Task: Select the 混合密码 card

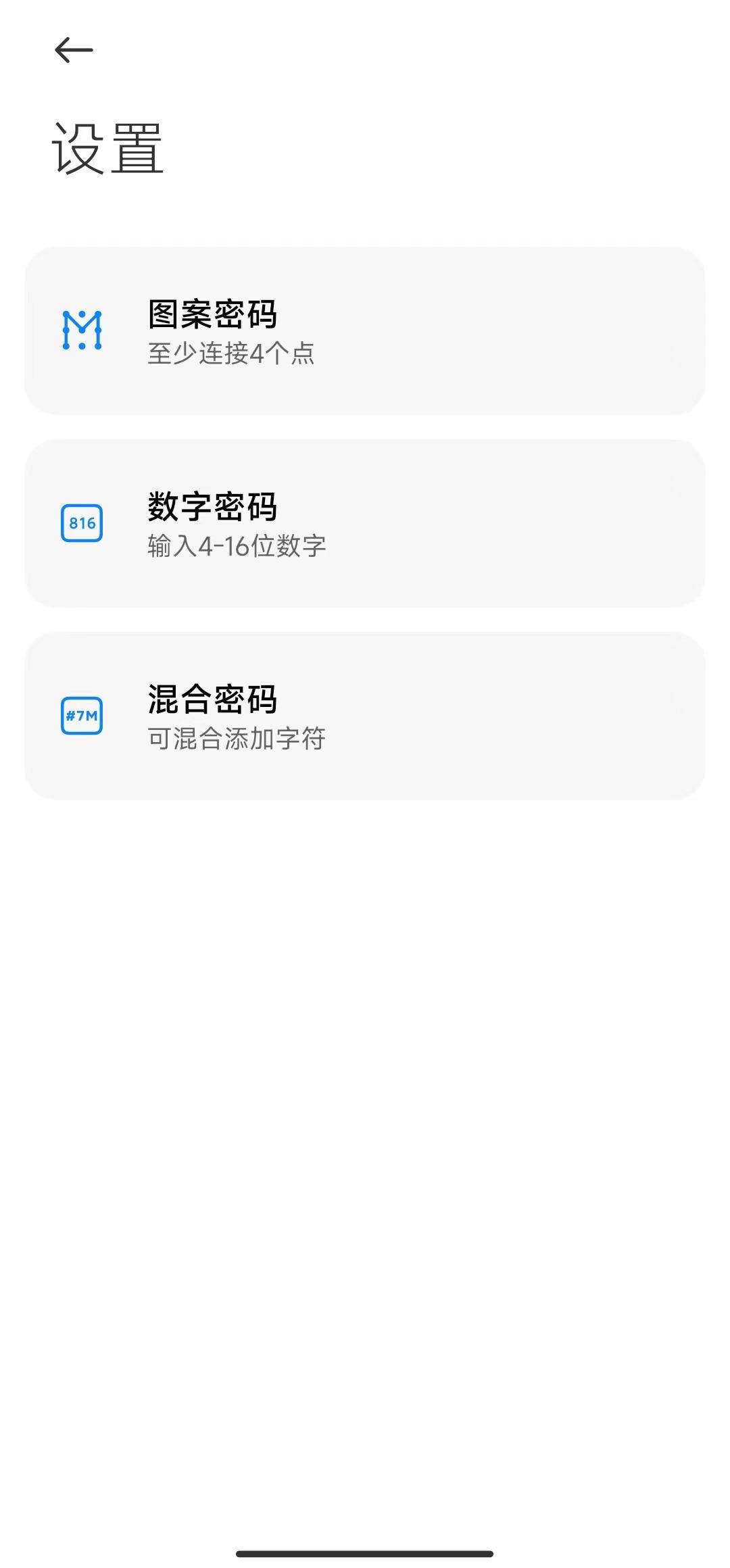Action: (x=365, y=715)
